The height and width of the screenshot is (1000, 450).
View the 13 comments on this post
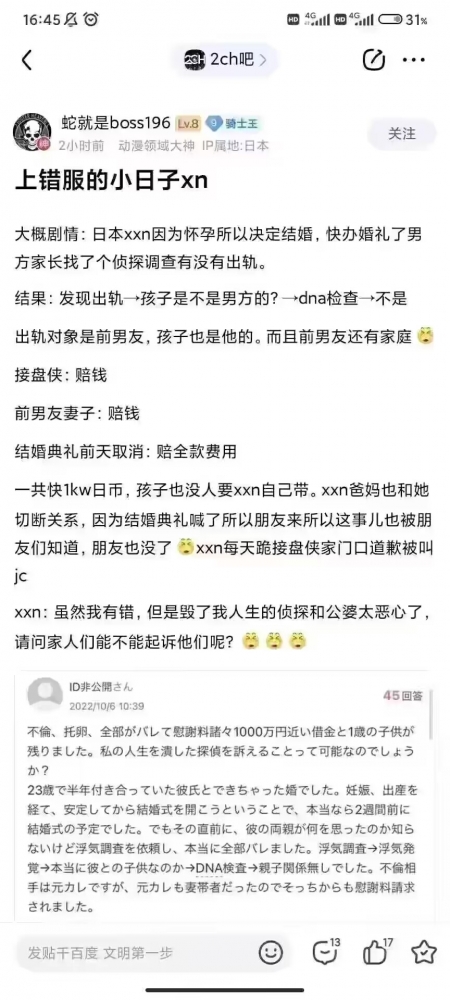point(325,952)
